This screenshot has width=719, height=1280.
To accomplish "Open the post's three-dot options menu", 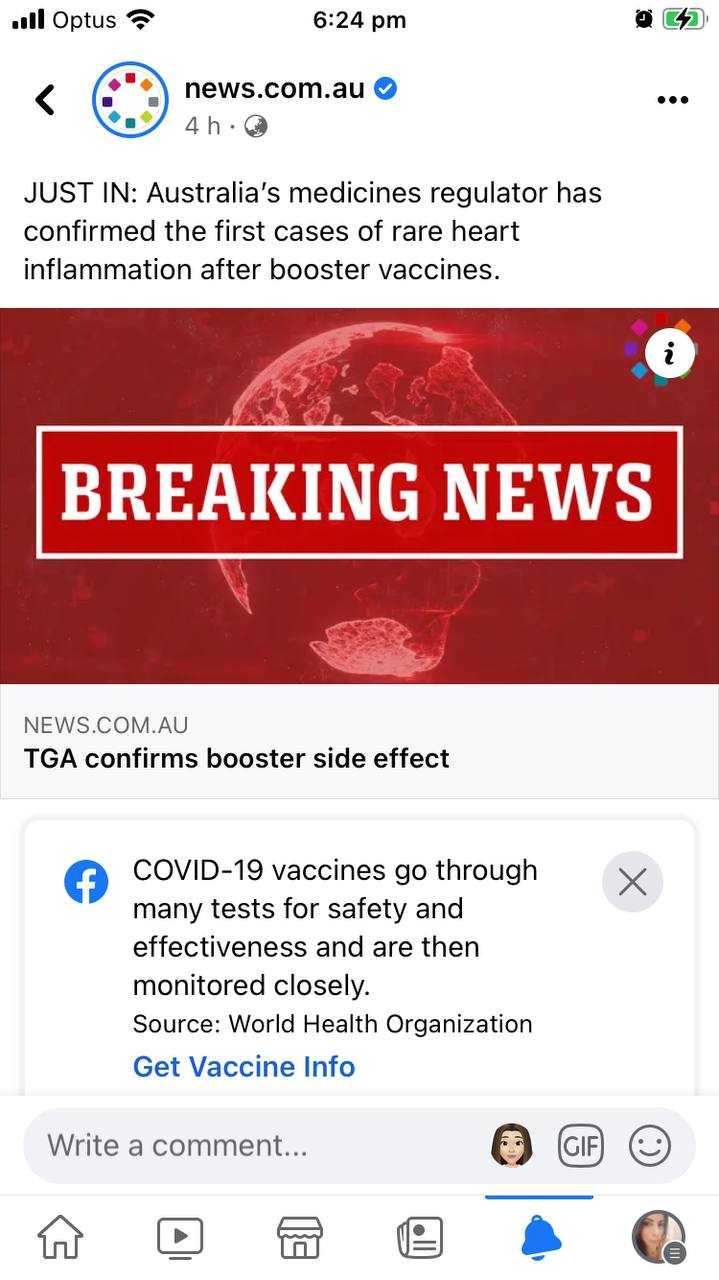I will pos(673,100).
